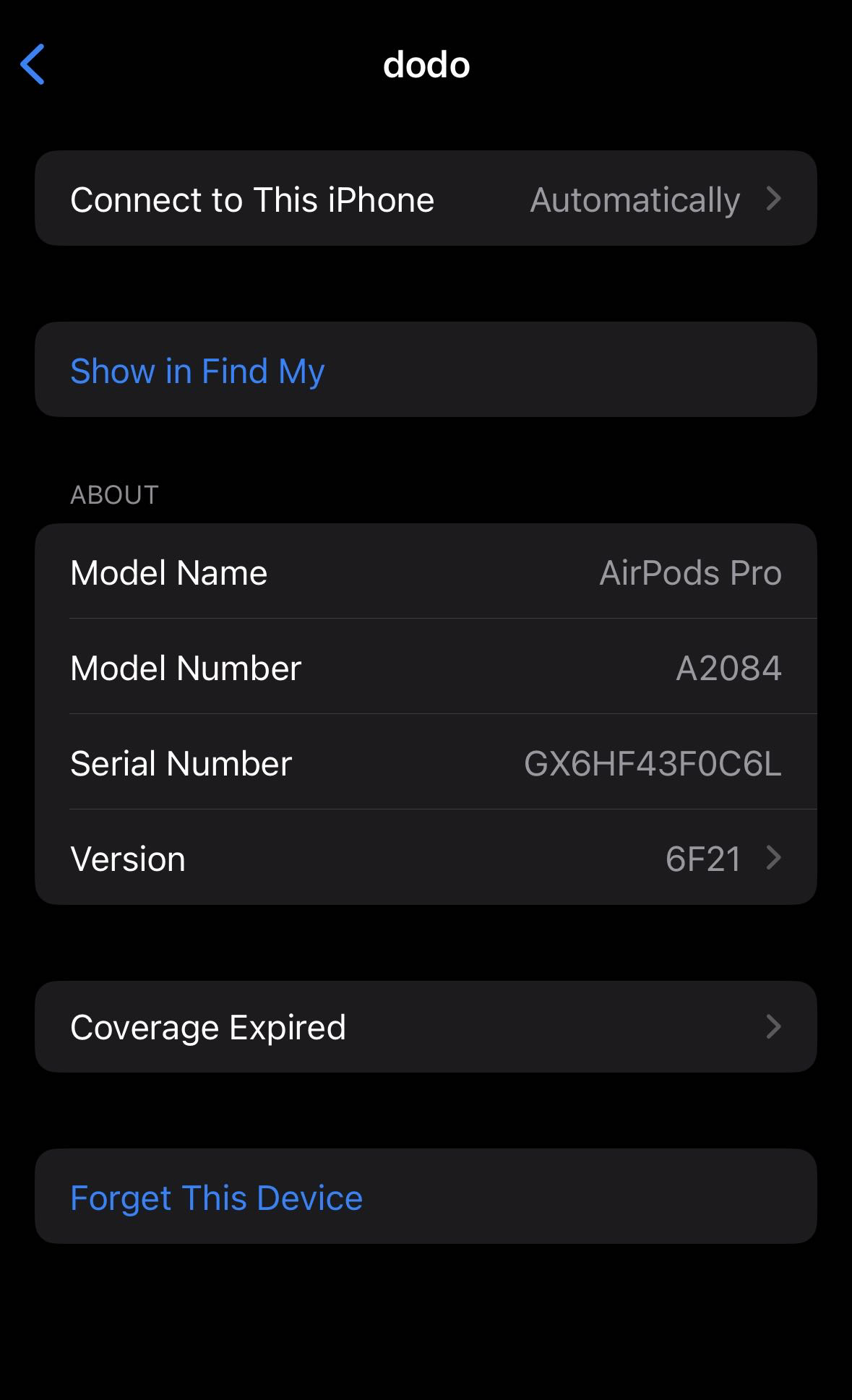The height and width of the screenshot is (1400, 852).
Task: Tap Show in Find My
Action: (x=197, y=371)
